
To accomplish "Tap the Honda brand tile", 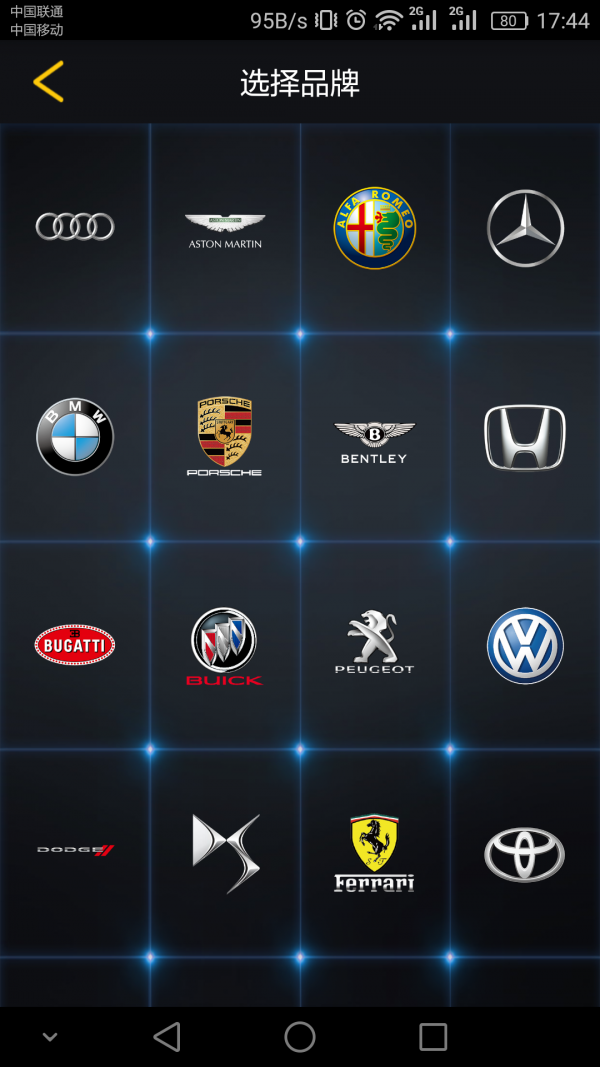I will coord(525,437).
